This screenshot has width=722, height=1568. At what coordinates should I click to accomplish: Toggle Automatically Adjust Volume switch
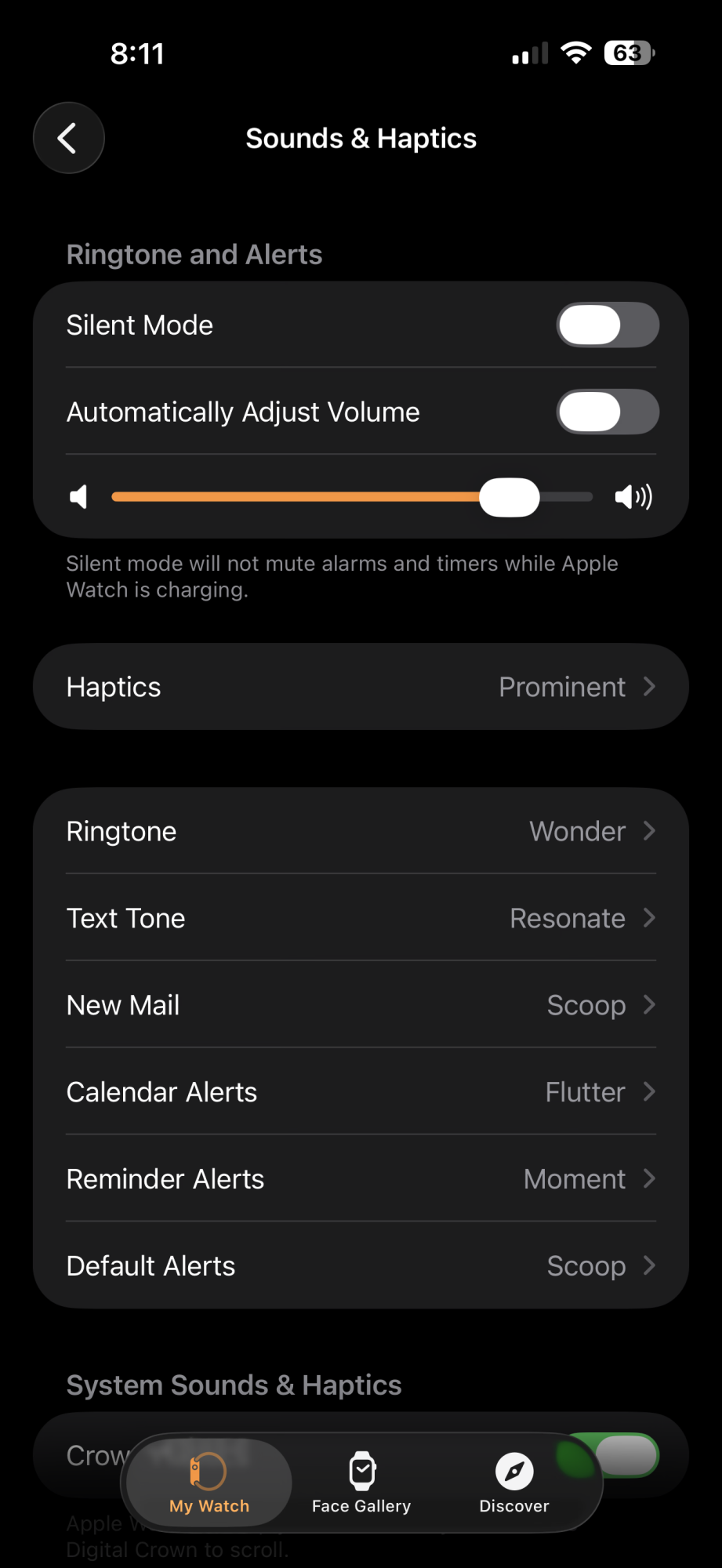click(607, 412)
